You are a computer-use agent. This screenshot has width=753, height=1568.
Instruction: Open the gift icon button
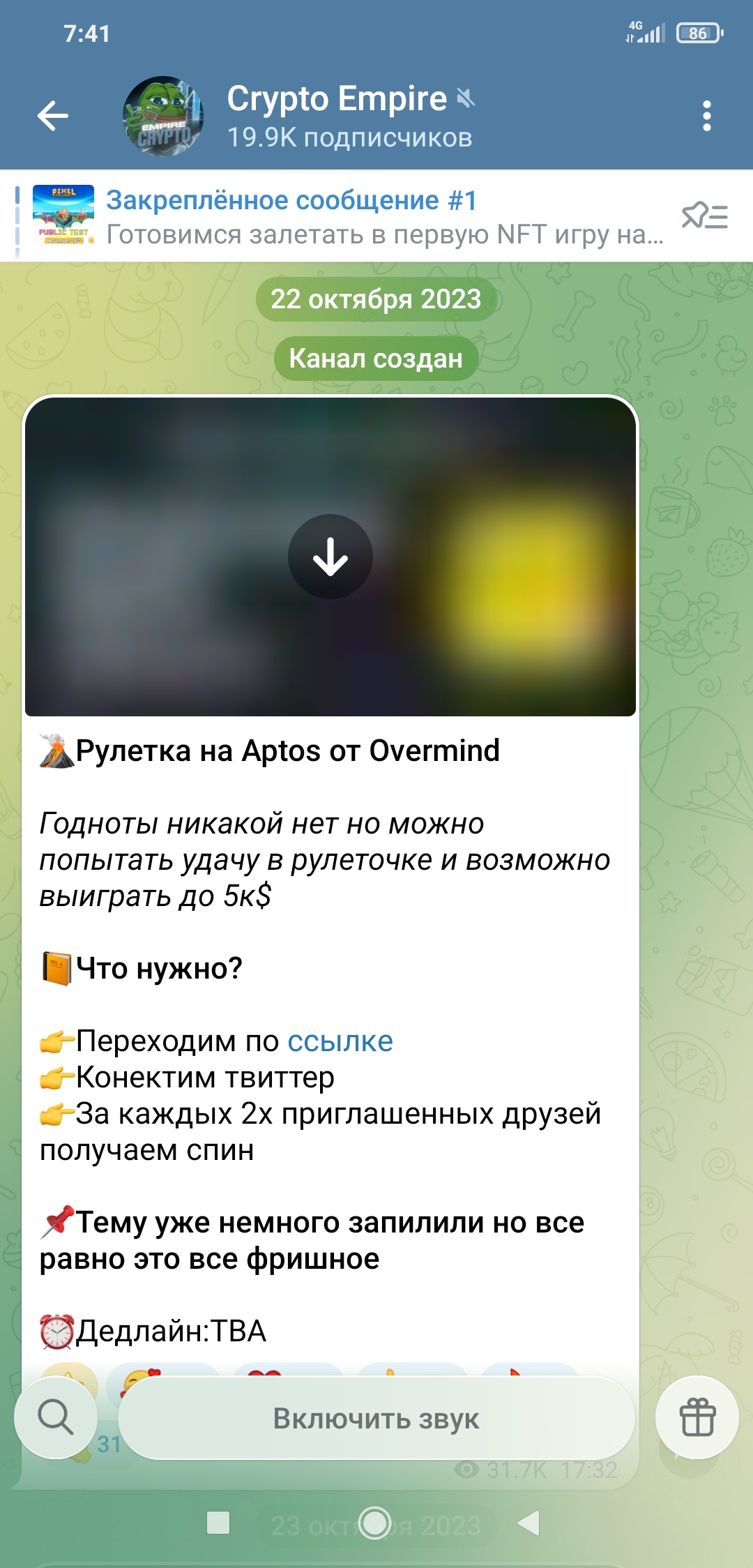(x=697, y=1417)
